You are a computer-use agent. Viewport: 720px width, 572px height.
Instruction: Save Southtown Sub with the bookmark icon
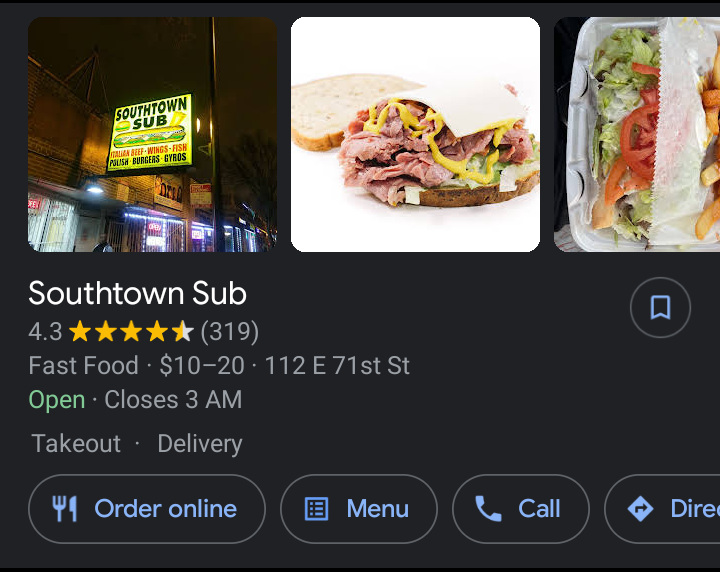(x=660, y=307)
